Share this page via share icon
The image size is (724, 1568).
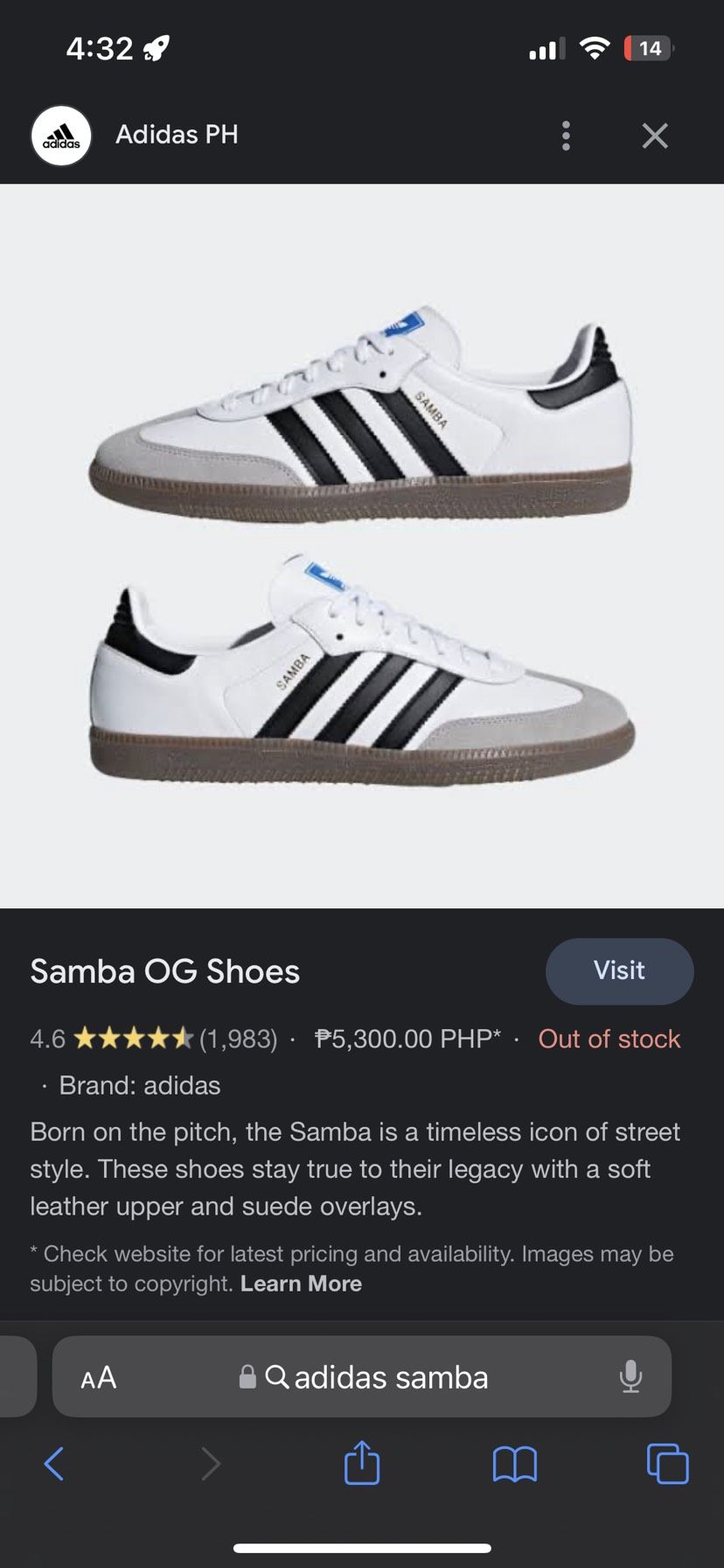point(362,1462)
